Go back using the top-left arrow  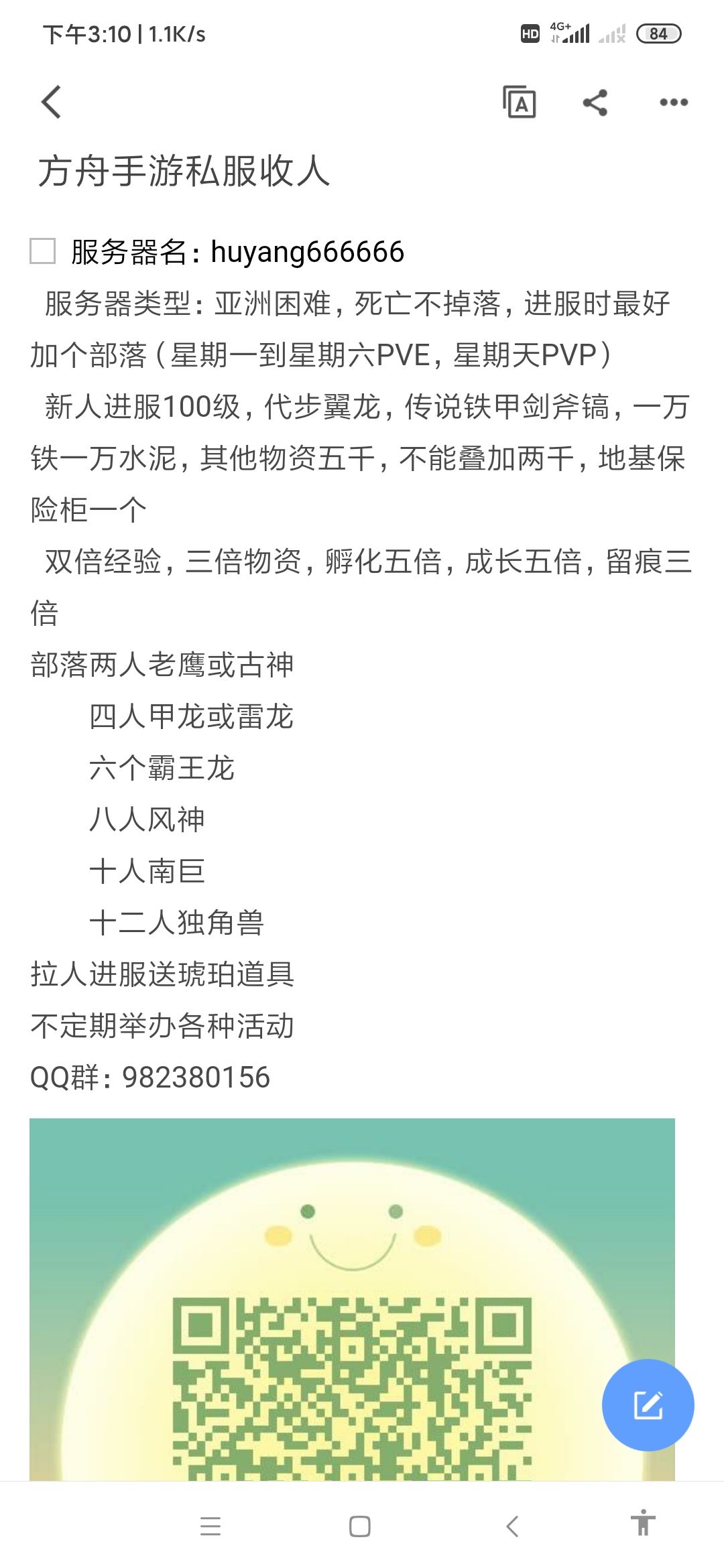pyautogui.click(x=52, y=102)
